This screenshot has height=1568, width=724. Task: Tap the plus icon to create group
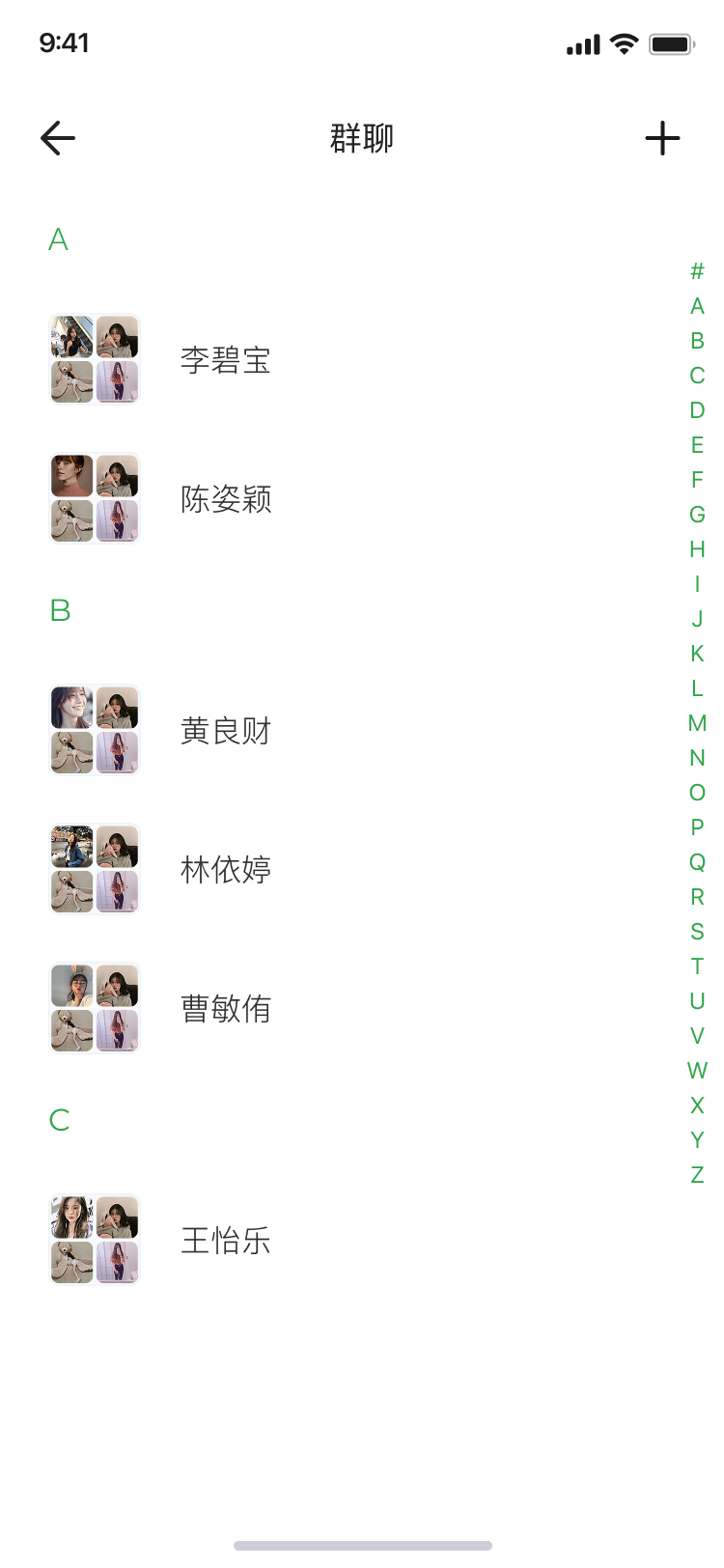662,138
